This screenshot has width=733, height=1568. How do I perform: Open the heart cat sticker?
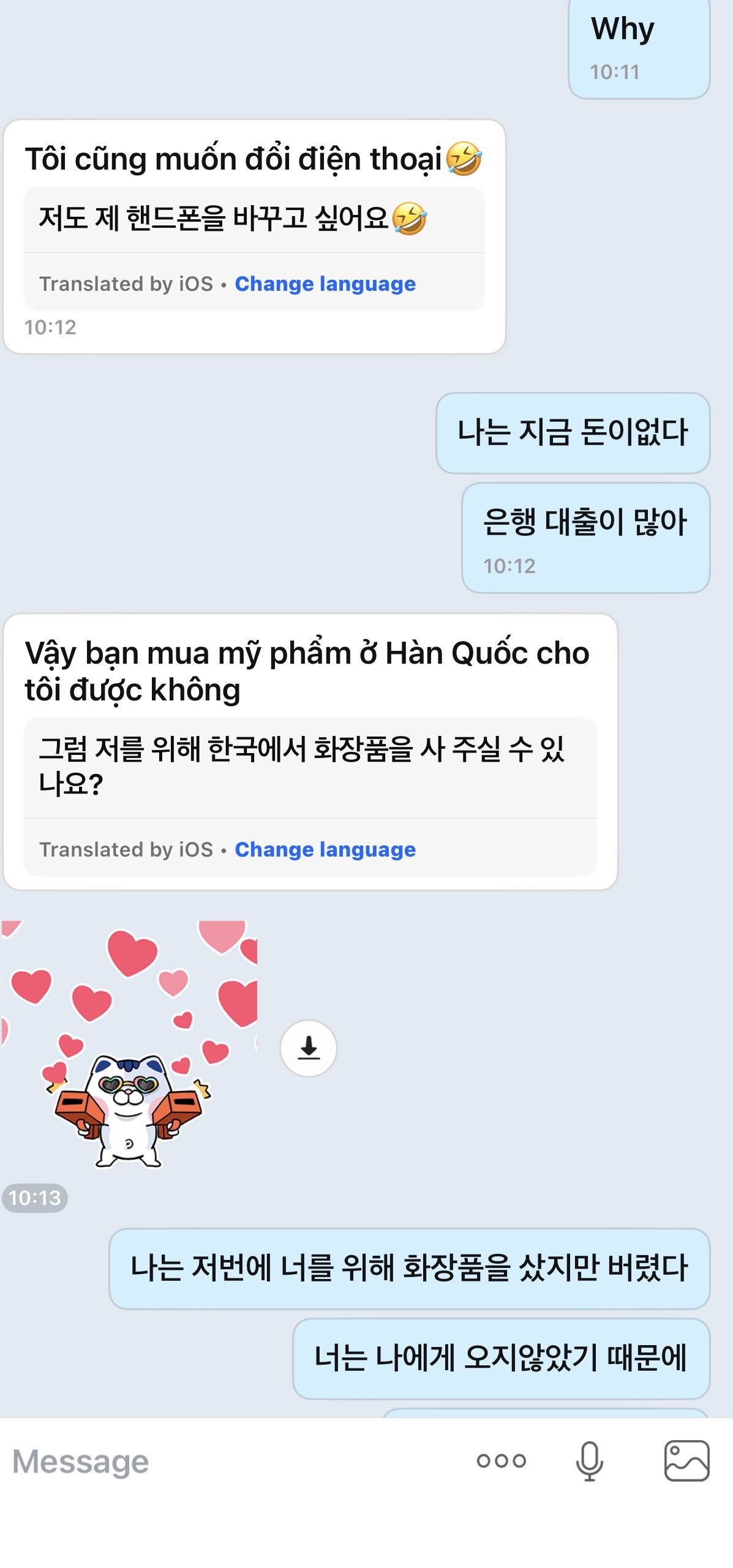coord(130,1045)
